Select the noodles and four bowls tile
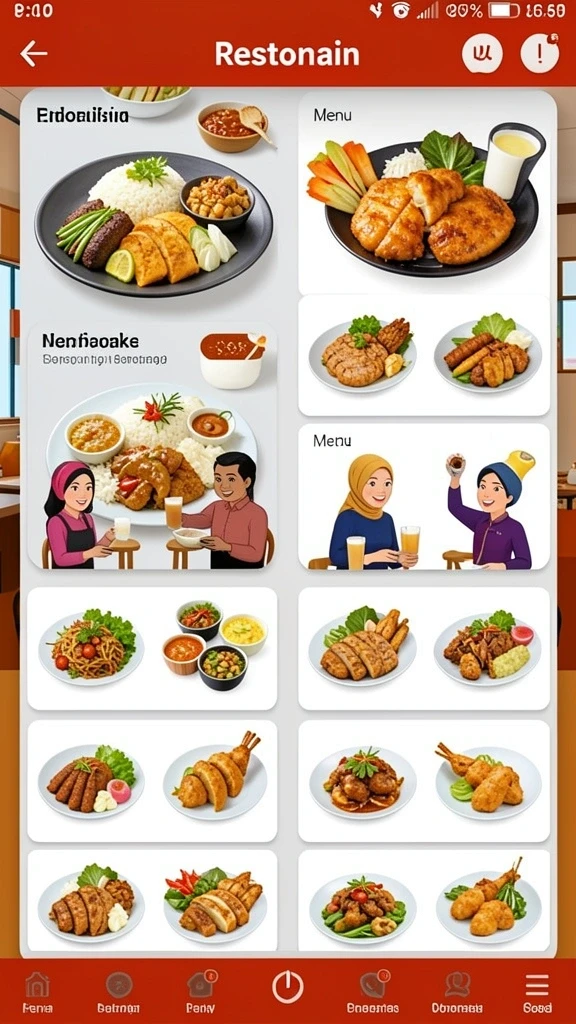This screenshot has width=576, height=1024. [152, 648]
